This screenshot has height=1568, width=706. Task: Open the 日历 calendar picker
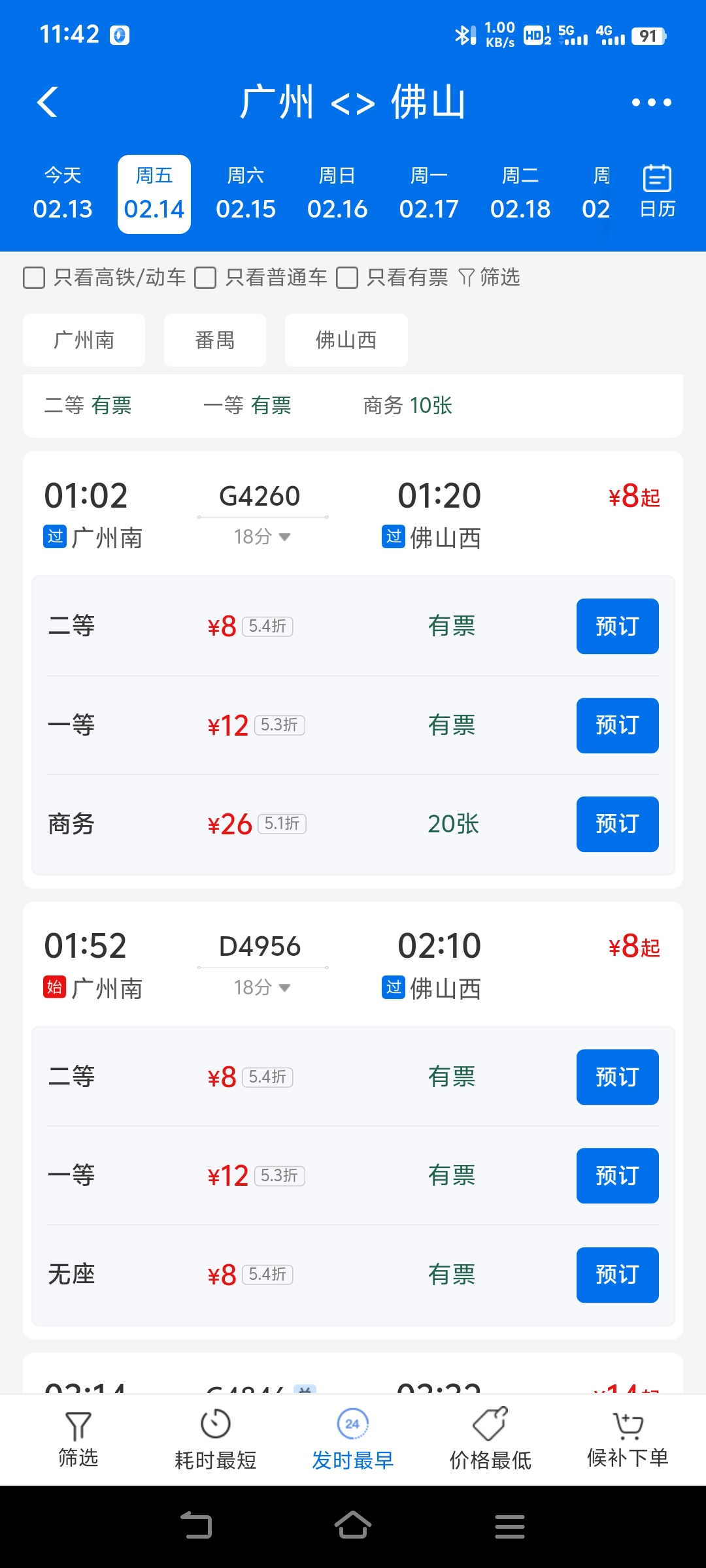[657, 192]
